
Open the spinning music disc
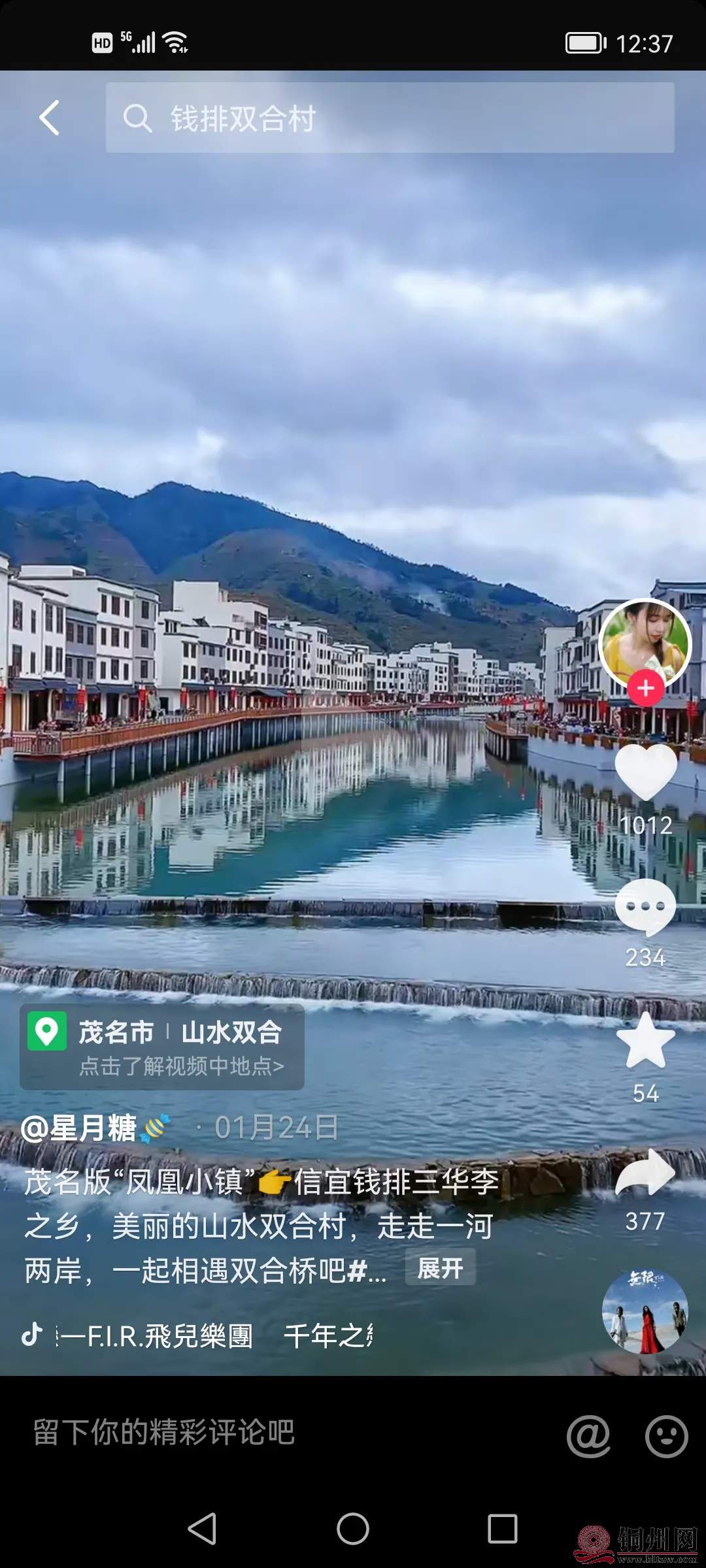[645, 1312]
